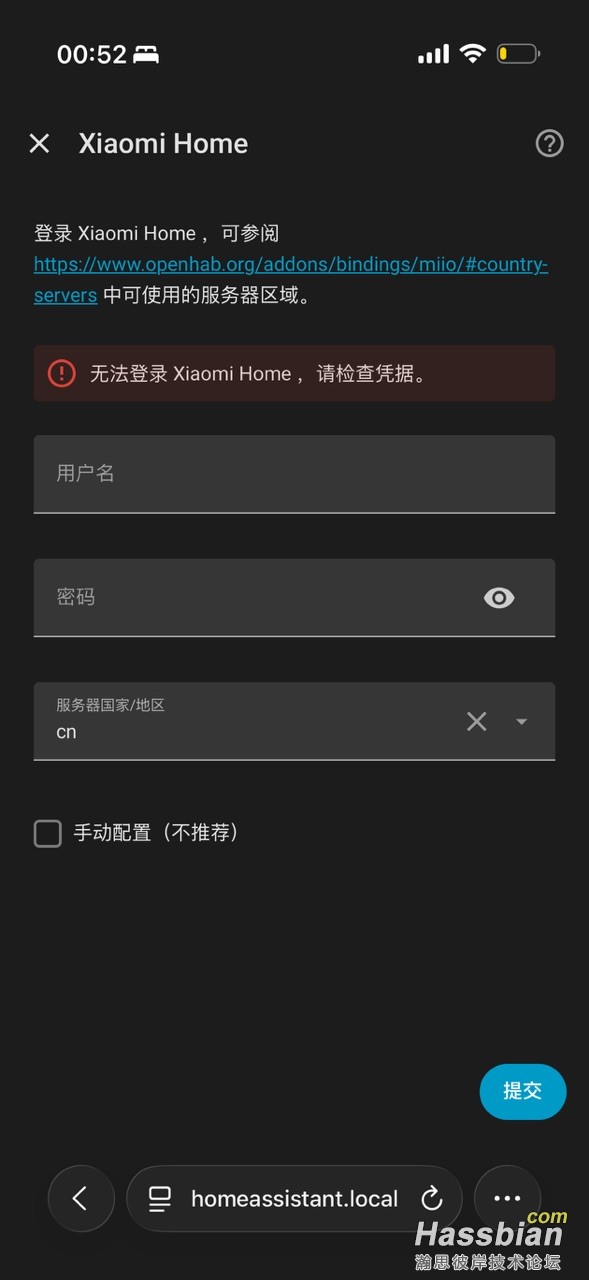This screenshot has height=1280, width=589.
Task: Reload the homeassistant.local page
Action: click(x=432, y=1198)
